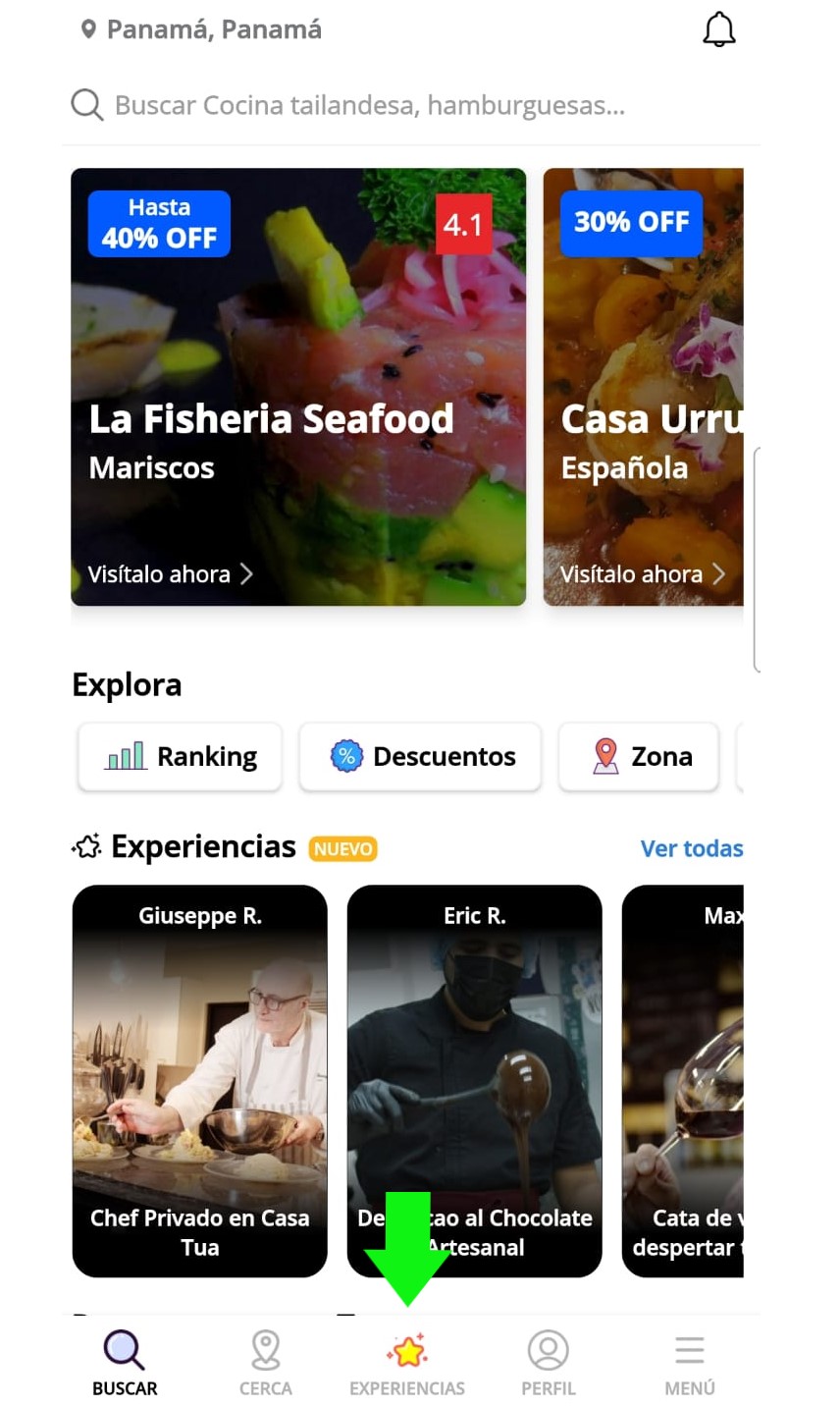Open the Menú tab
This screenshot has width=840, height=1406.
pyautogui.click(x=690, y=1363)
